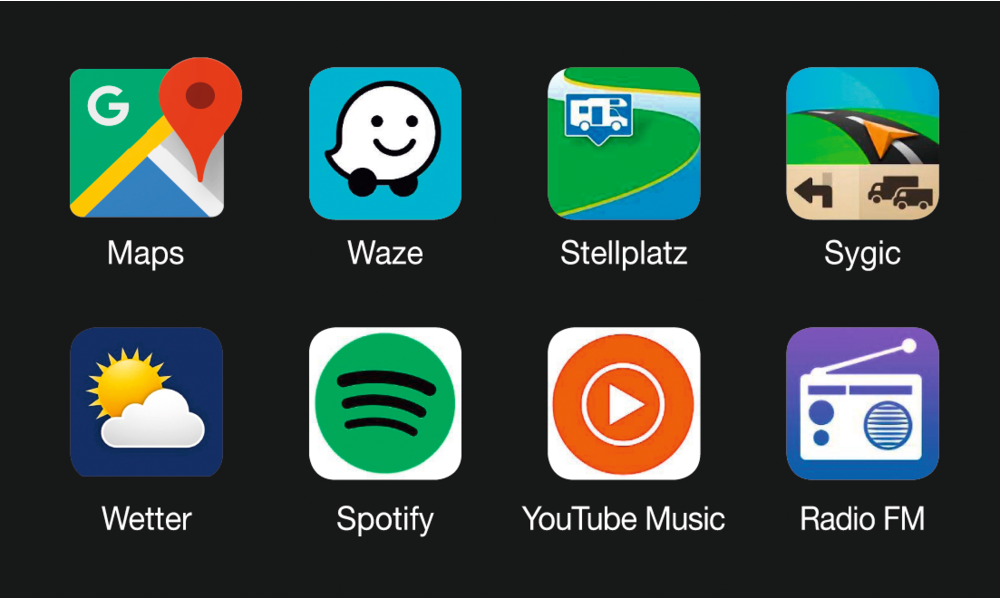Open the Stellplatz app
The width and height of the screenshot is (1000, 600).
(624, 143)
